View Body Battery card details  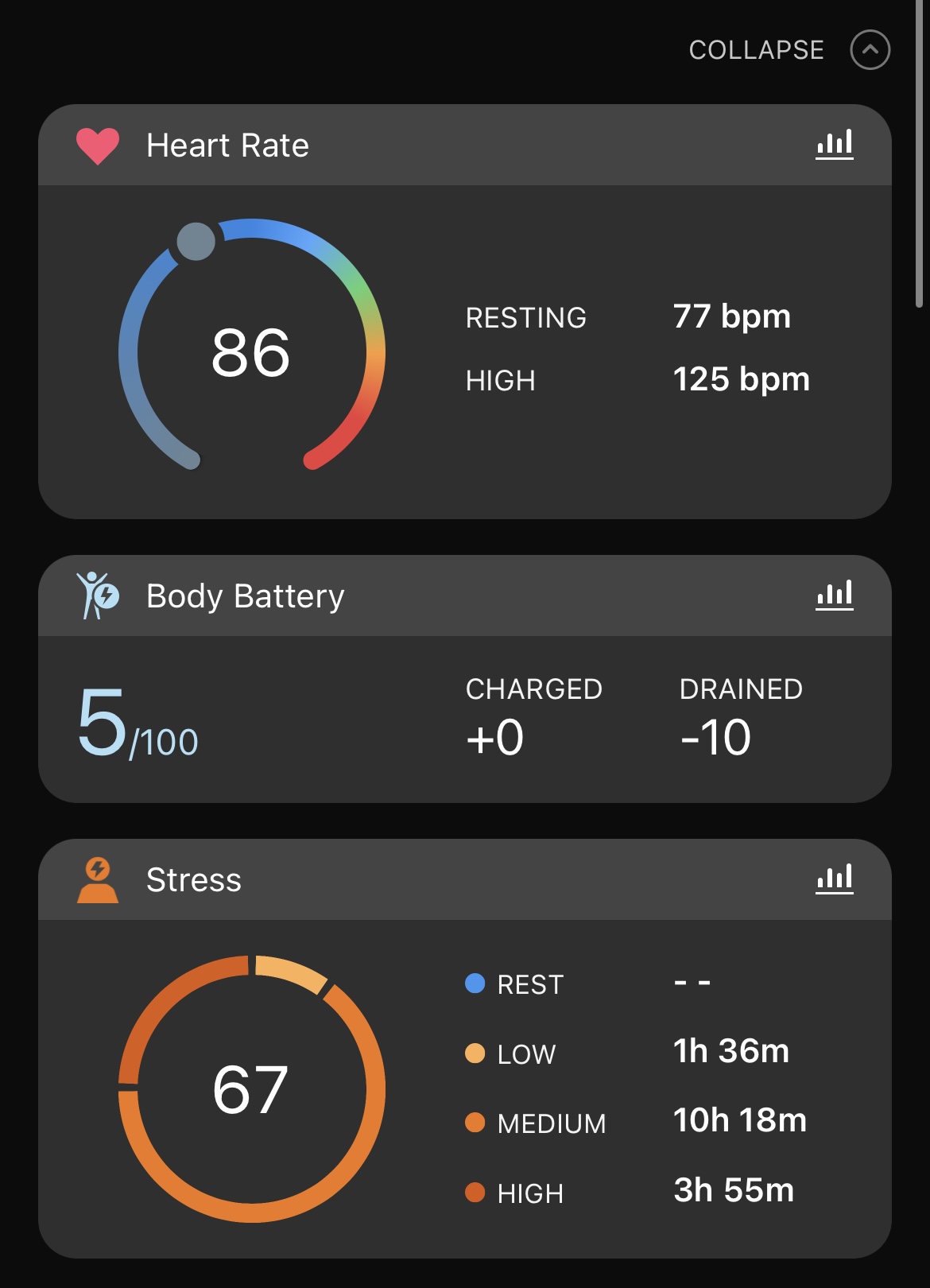(x=465, y=719)
